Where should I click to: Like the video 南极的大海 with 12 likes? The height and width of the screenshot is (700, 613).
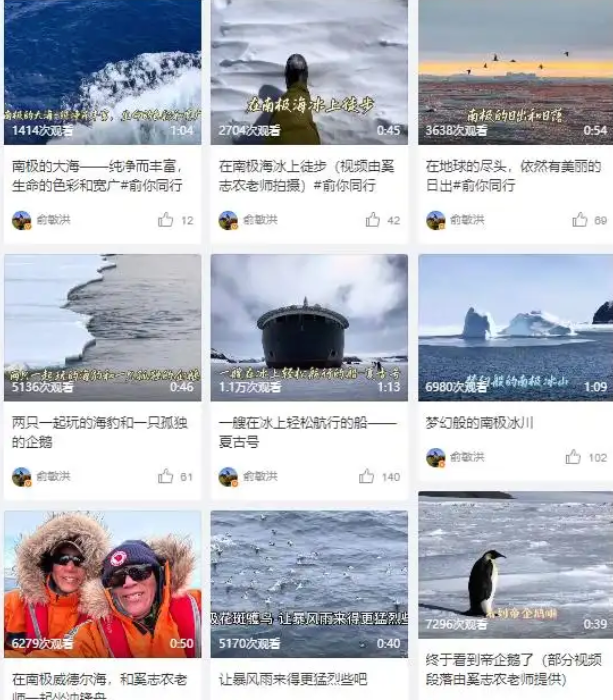click(166, 220)
